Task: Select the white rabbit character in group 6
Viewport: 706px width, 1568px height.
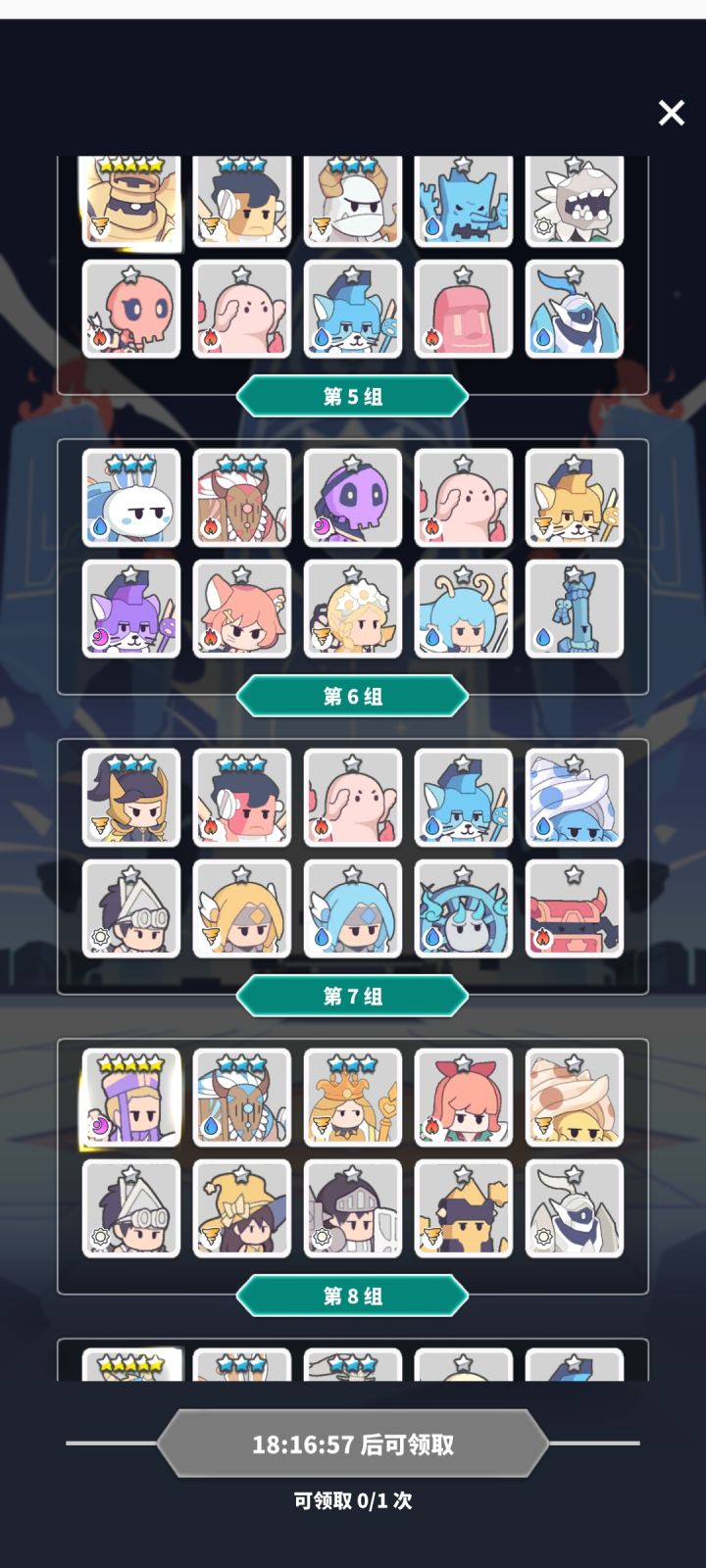Action: (x=132, y=500)
